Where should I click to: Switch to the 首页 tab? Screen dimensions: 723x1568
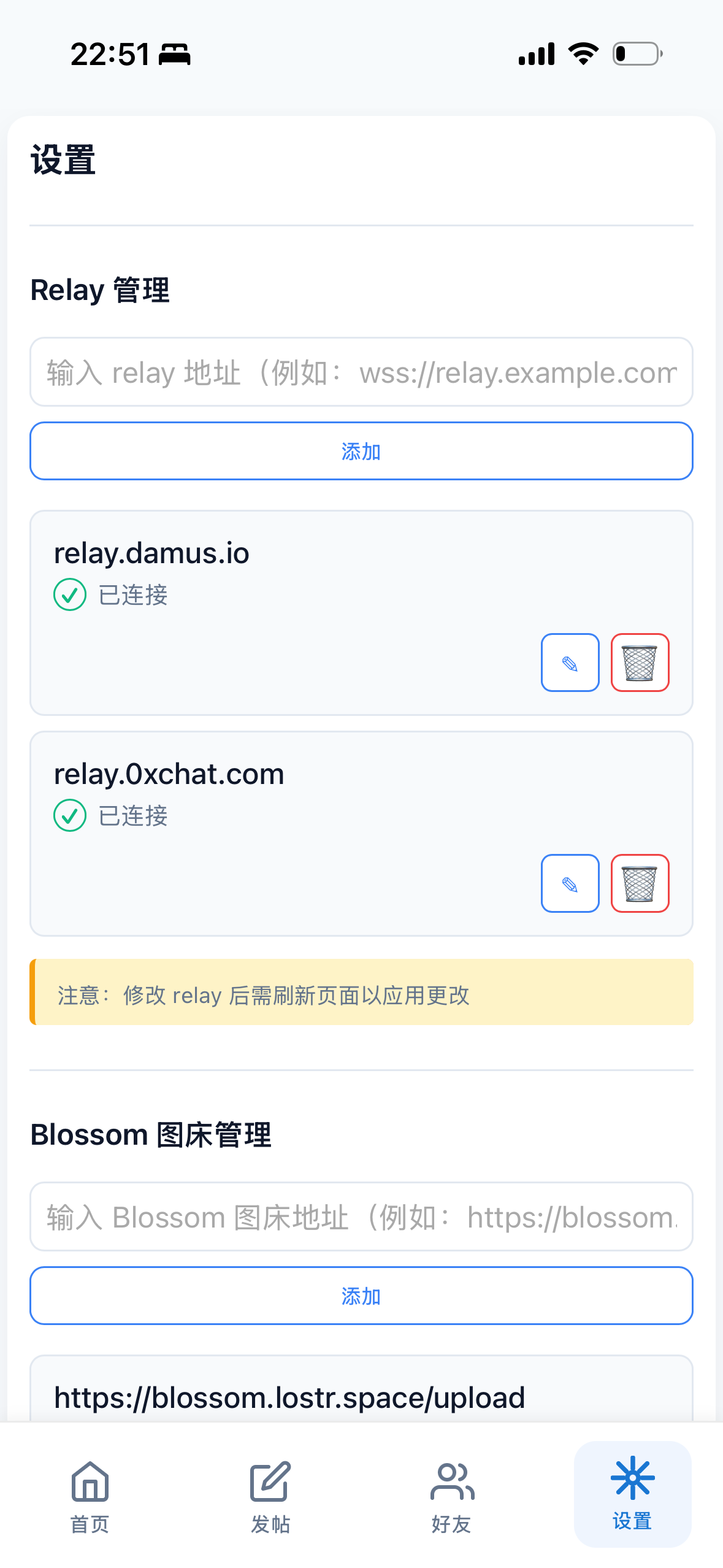coord(90,1496)
